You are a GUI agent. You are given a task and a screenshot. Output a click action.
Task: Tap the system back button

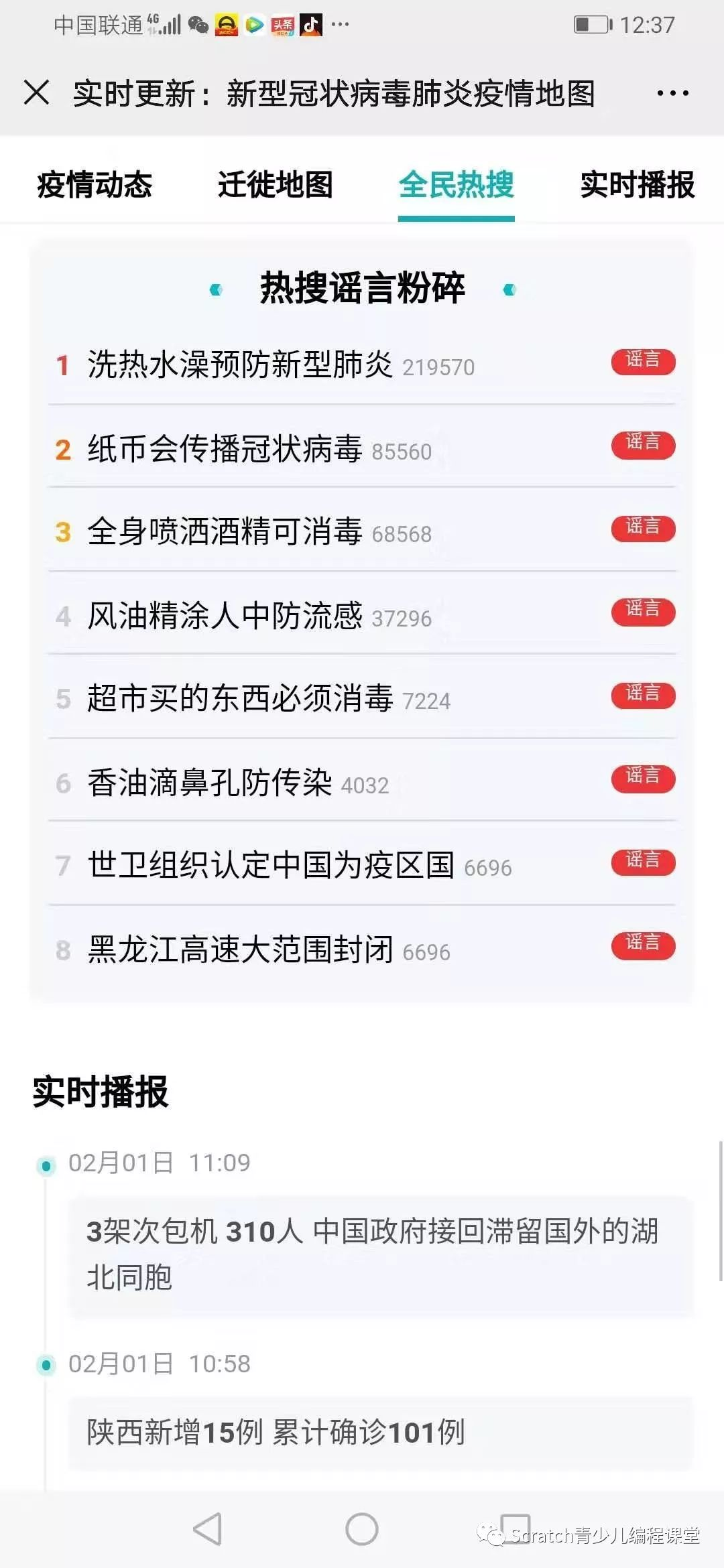(207, 1529)
